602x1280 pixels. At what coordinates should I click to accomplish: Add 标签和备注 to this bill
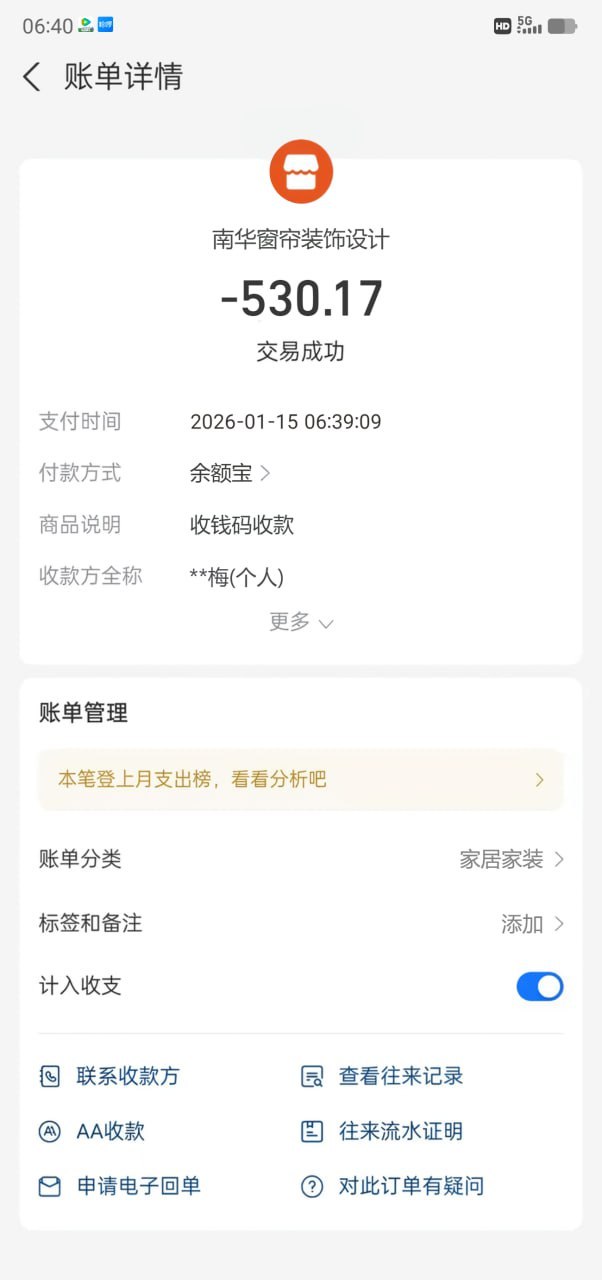click(532, 924)
